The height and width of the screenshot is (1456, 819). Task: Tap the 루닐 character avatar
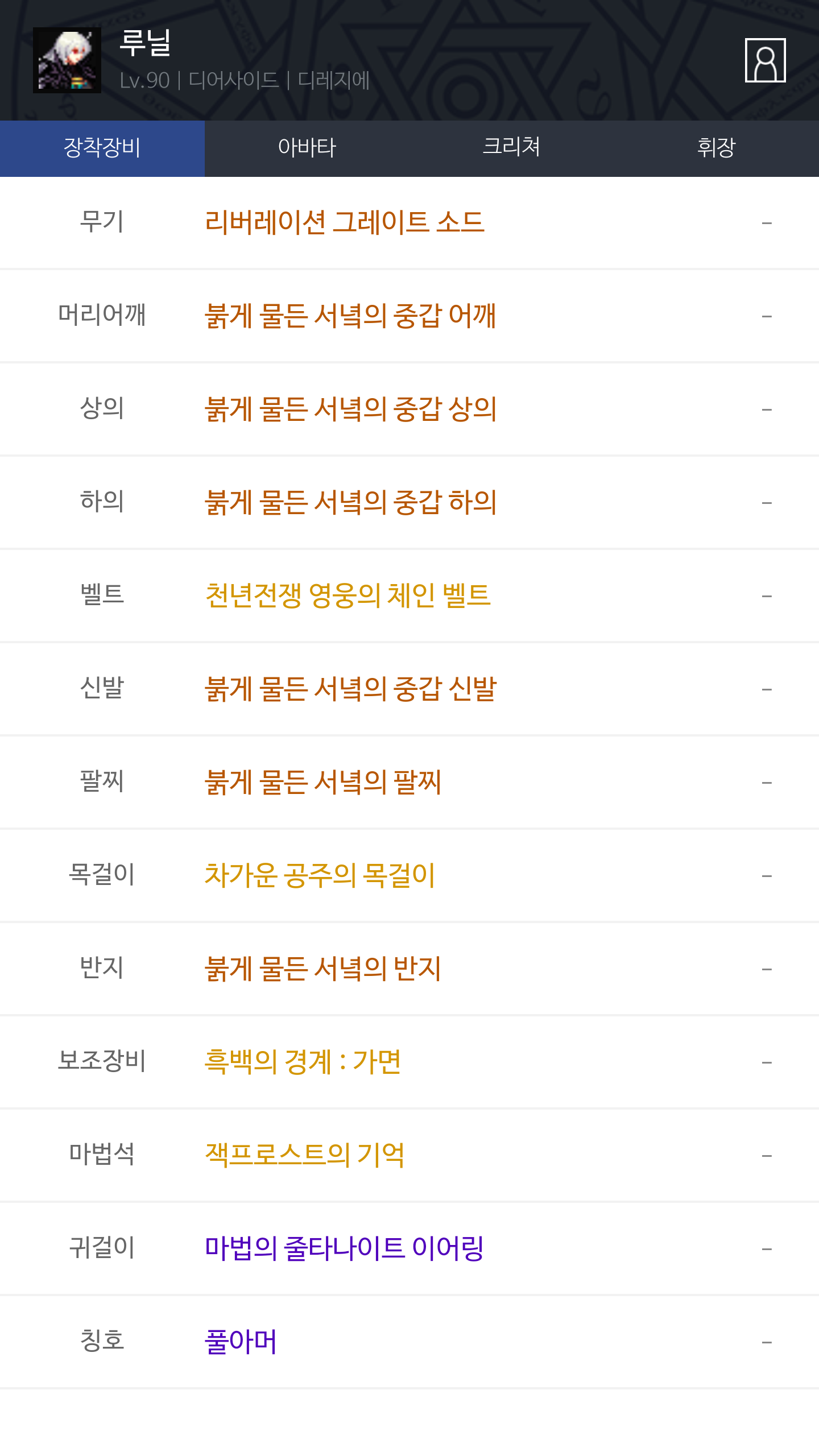point(67,60)
